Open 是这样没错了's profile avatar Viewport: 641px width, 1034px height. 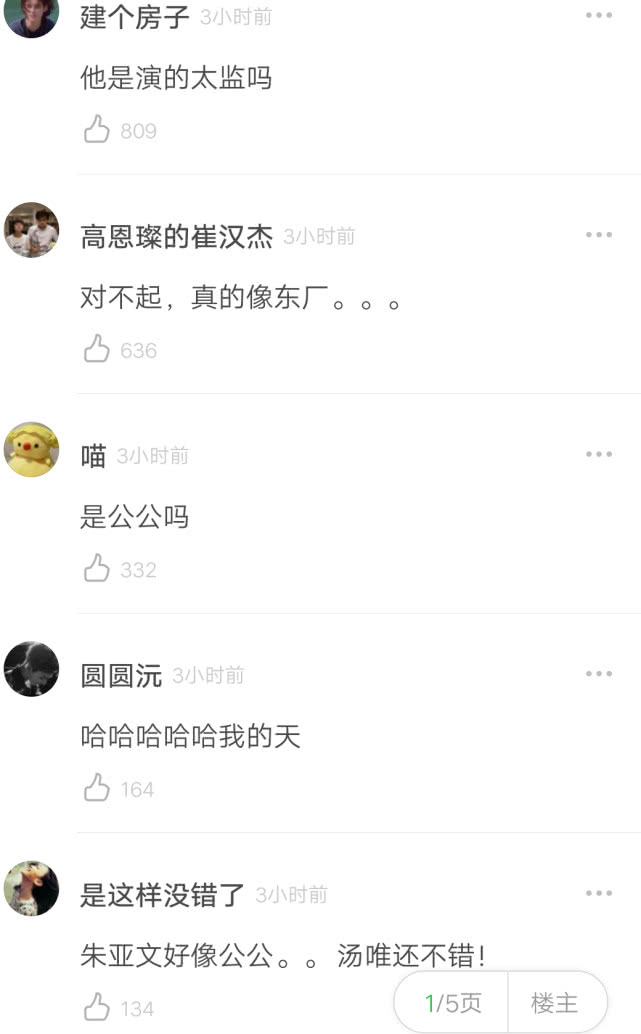coord(31,888)
